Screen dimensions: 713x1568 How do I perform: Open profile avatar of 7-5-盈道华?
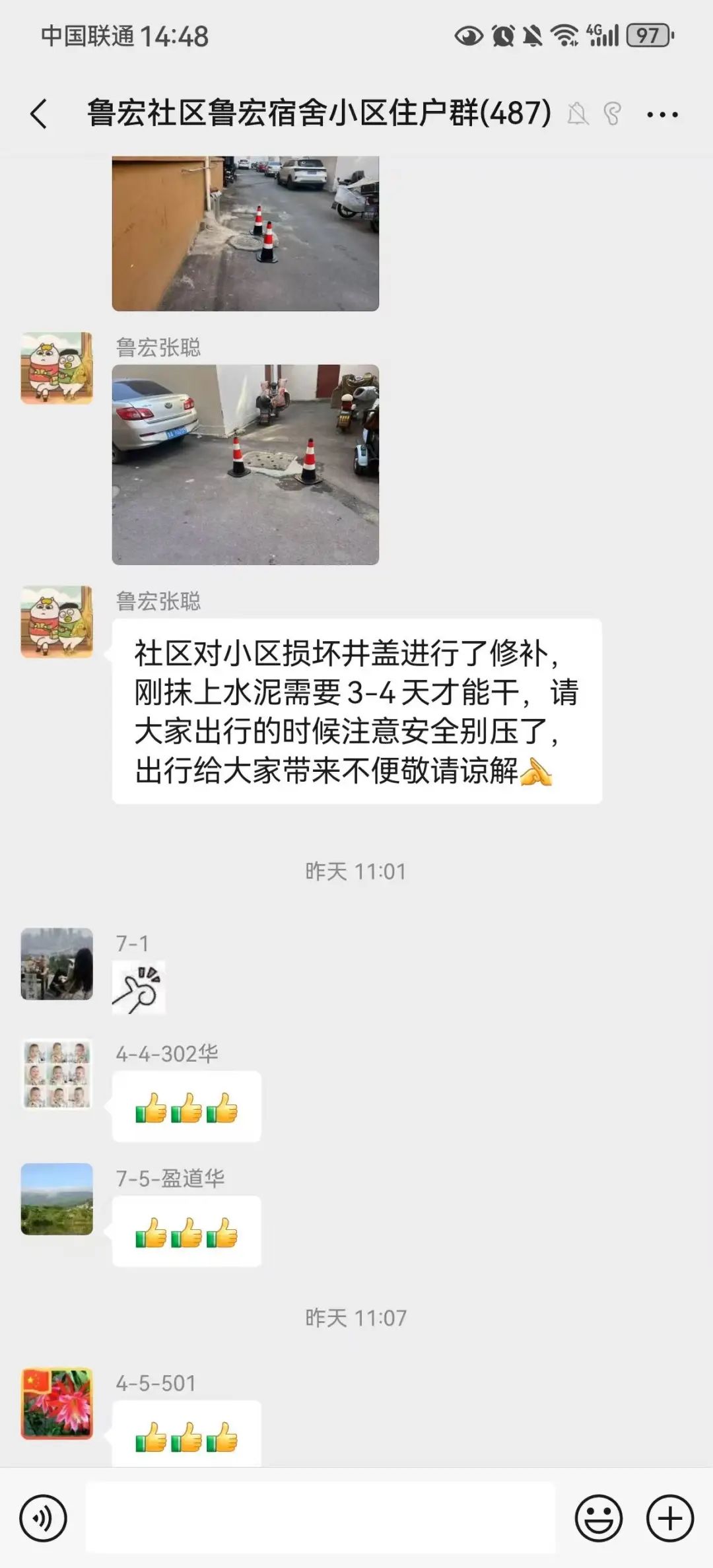pyautogui.click(x=57, y=1198)
